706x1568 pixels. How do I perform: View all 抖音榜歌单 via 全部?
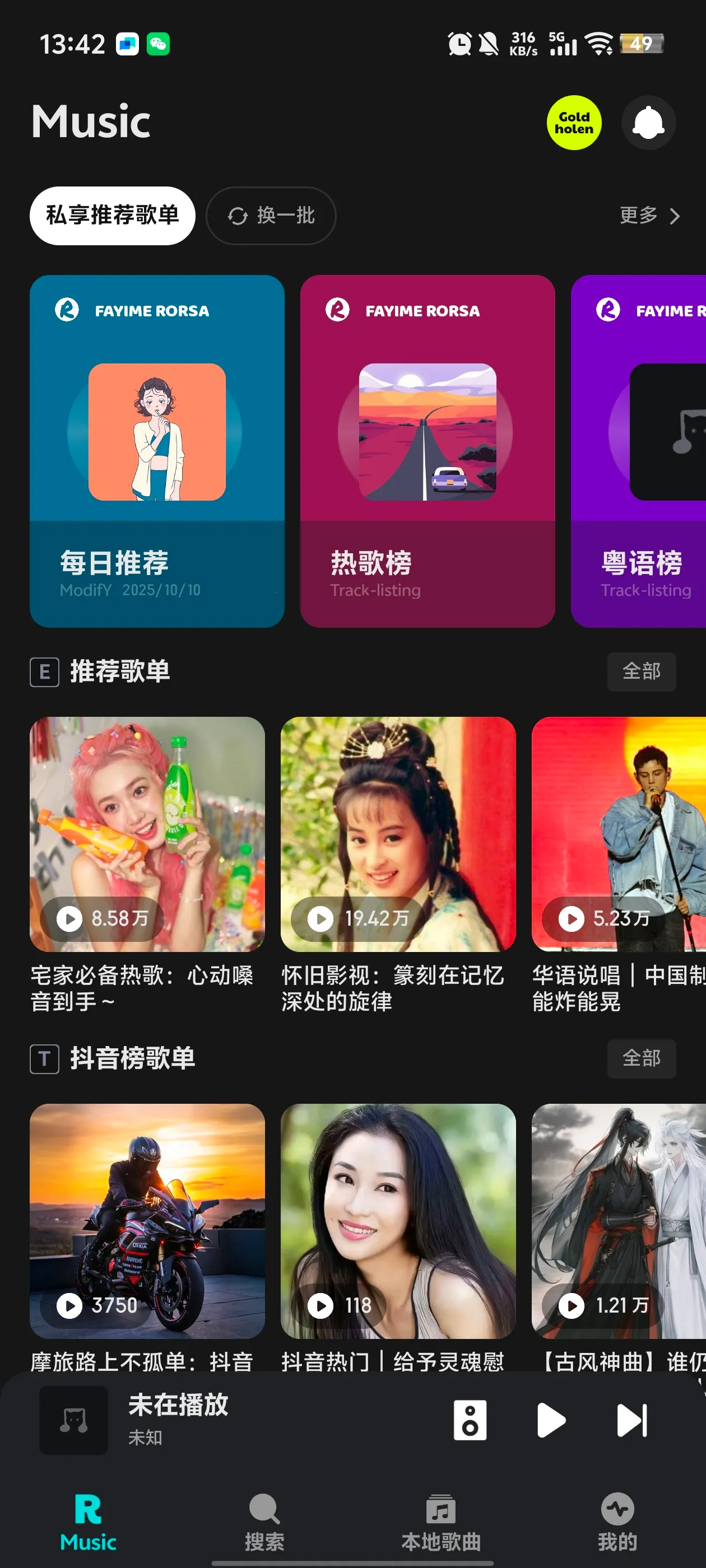click(641, 1058)
